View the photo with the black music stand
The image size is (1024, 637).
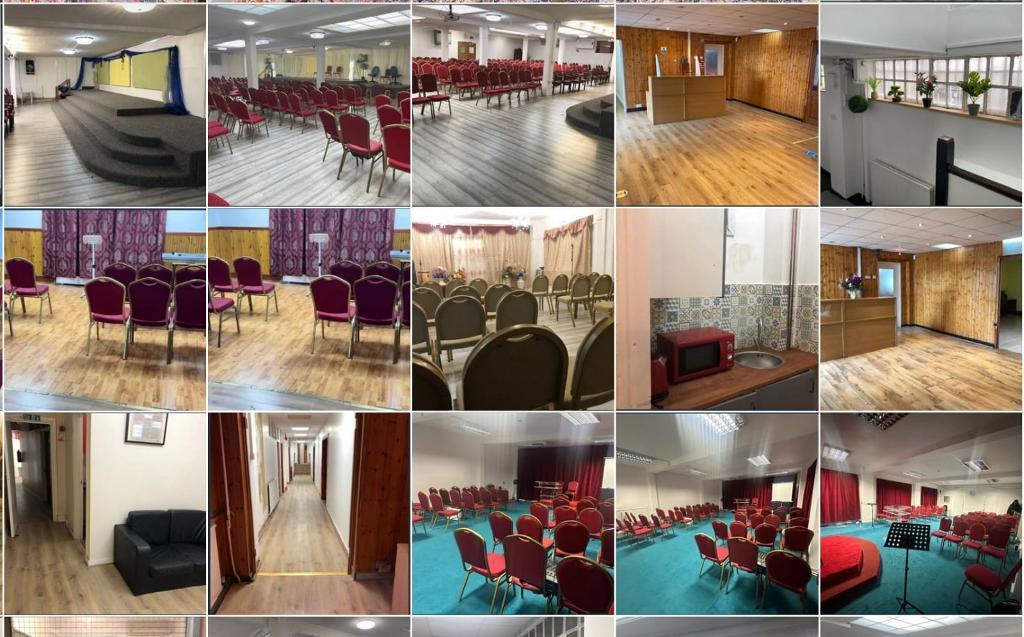tap(921, 513)
